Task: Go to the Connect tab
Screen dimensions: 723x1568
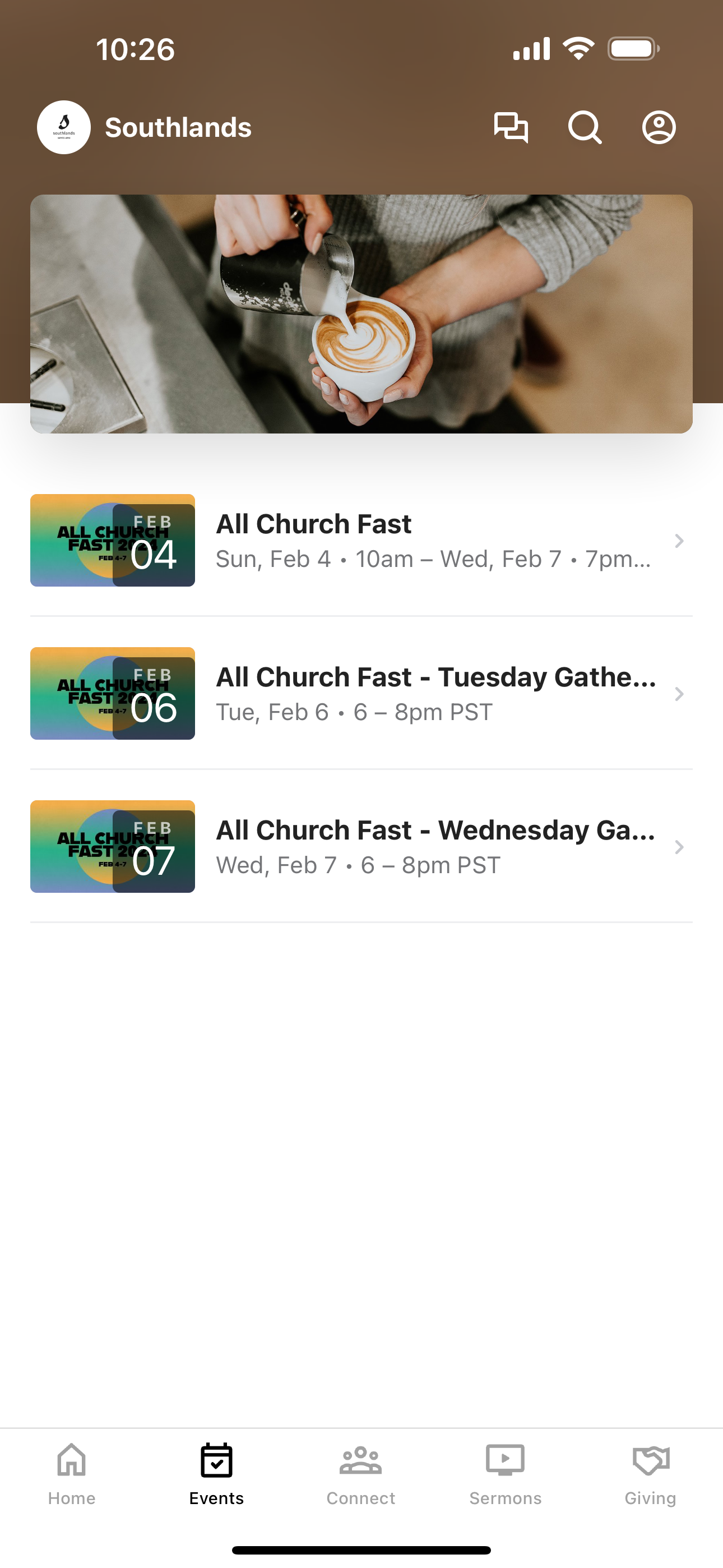Action: 361,1473
